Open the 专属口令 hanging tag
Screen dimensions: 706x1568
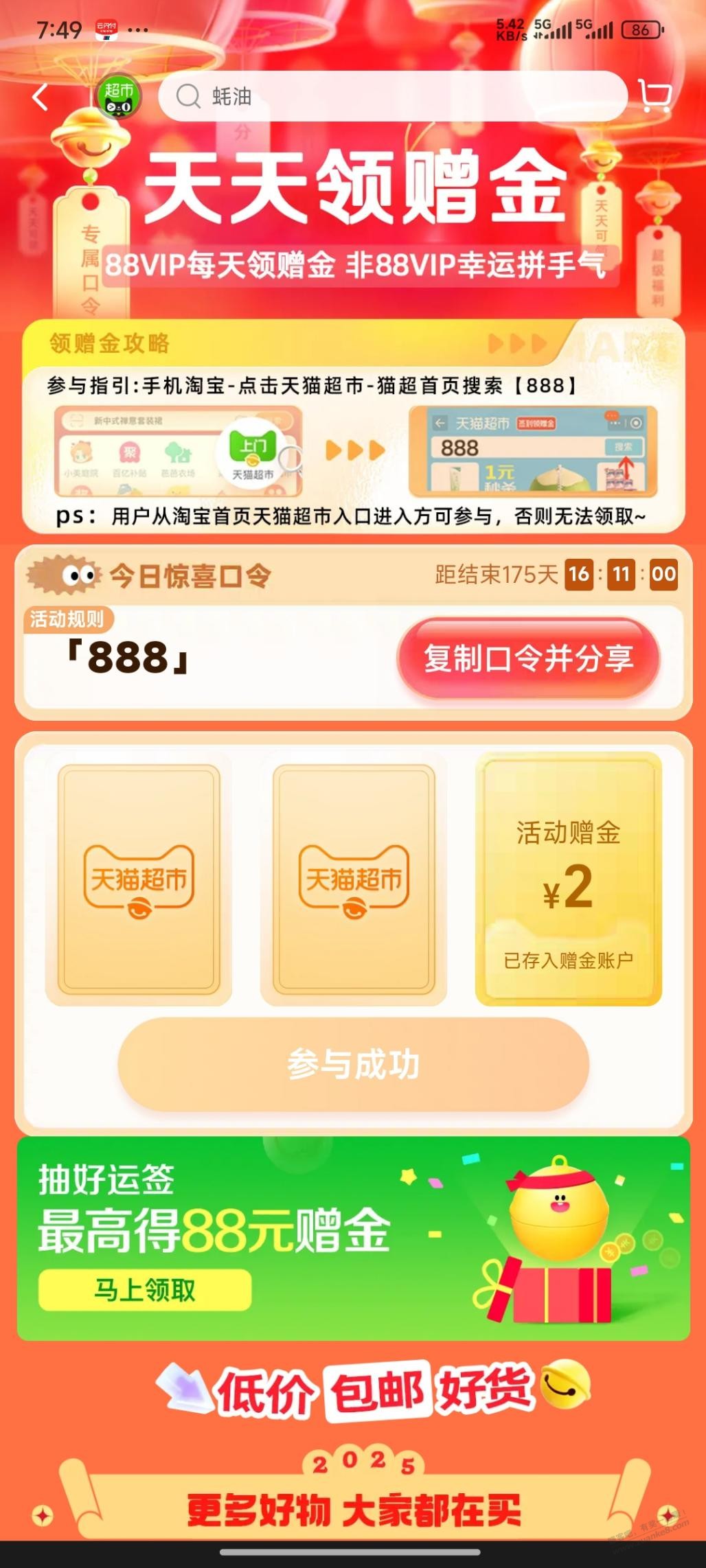point(91,261)
